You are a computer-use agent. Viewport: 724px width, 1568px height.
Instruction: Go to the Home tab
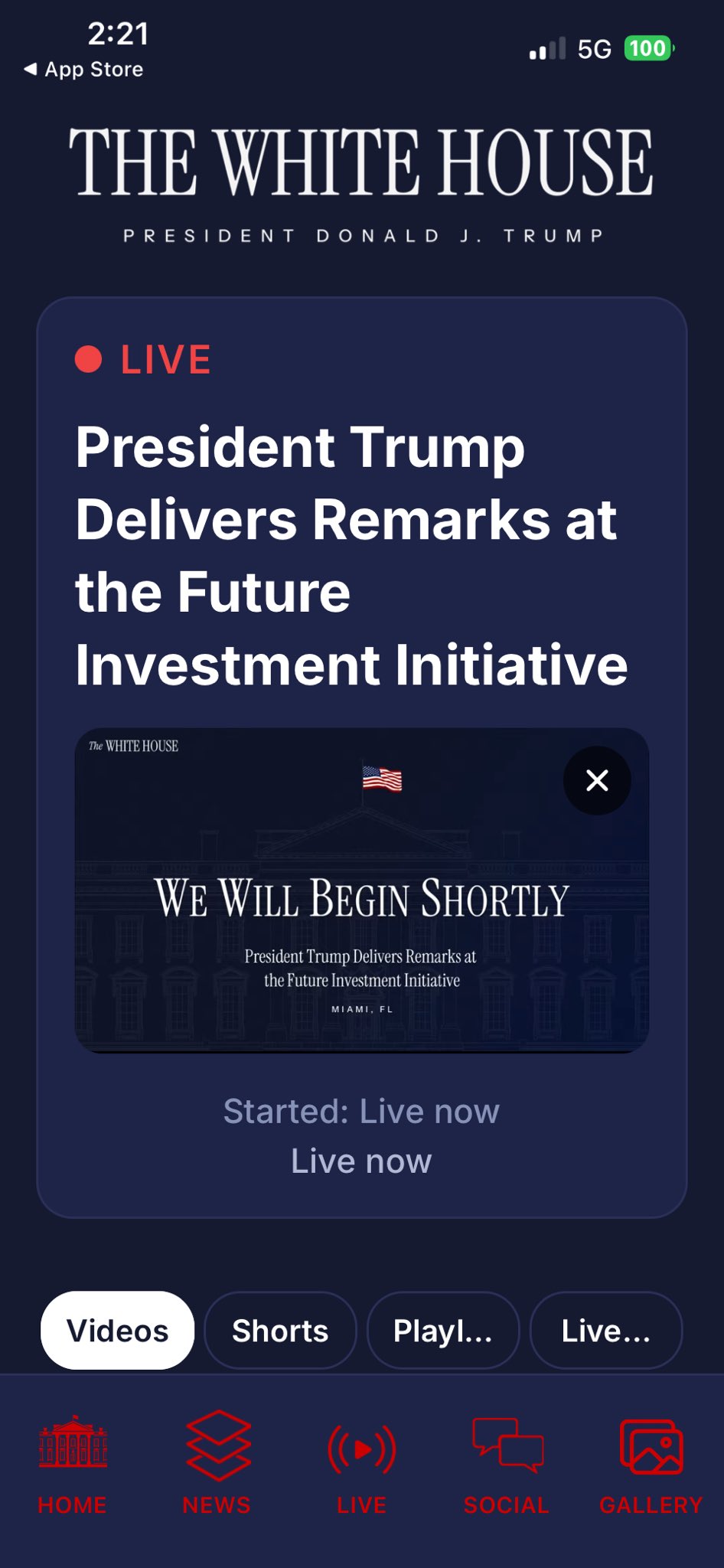pyautogui.click(x=73, y=1464)
